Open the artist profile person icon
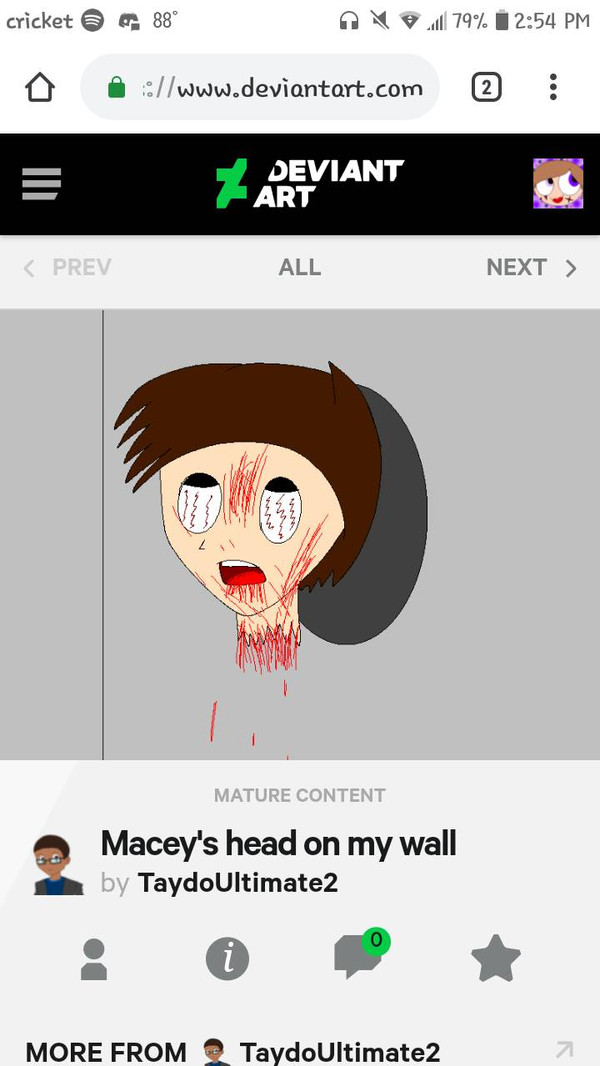This screenshot has height=1066, width=600. (93, 959)
